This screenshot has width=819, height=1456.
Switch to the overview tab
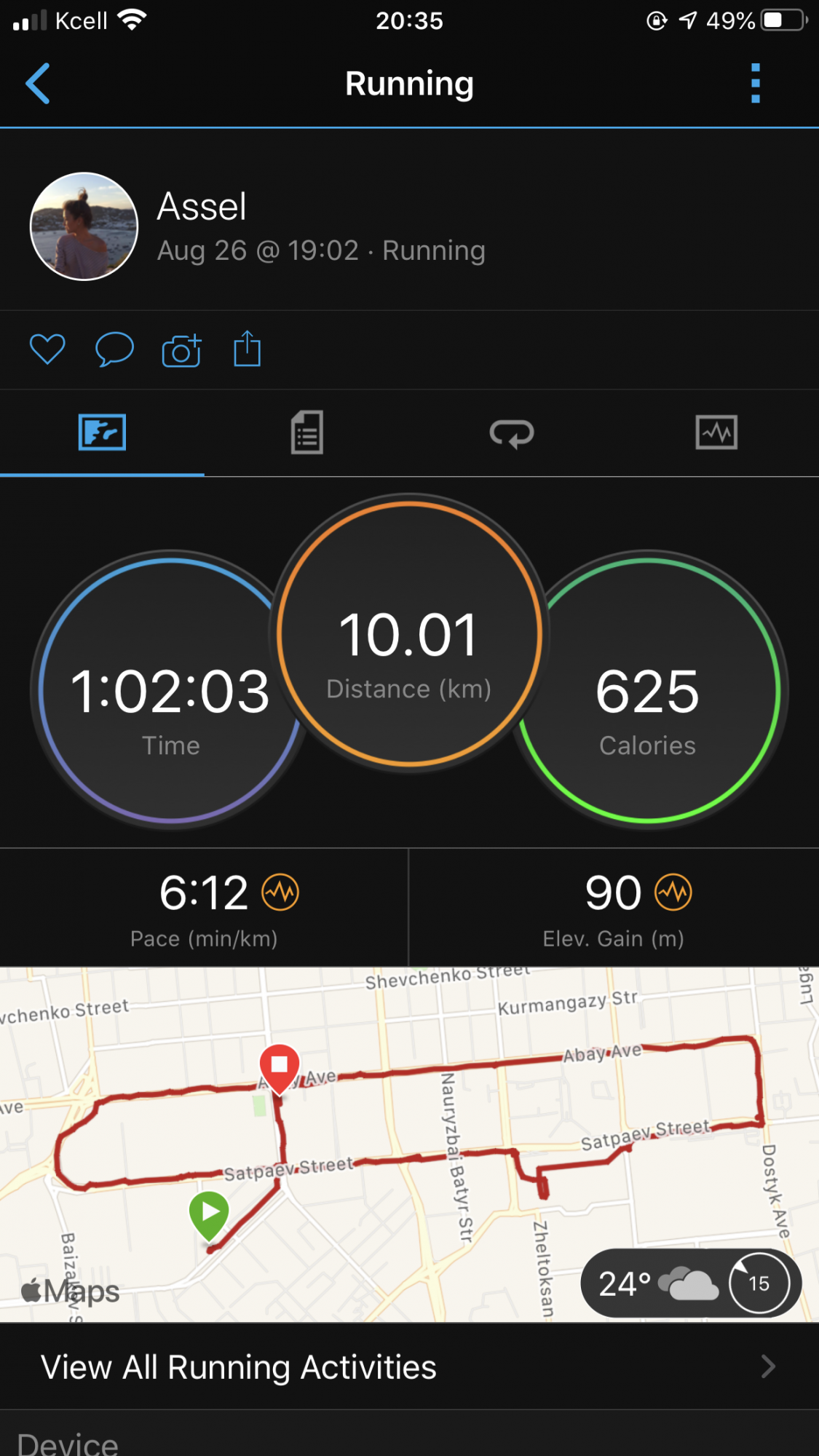(102, 433)
